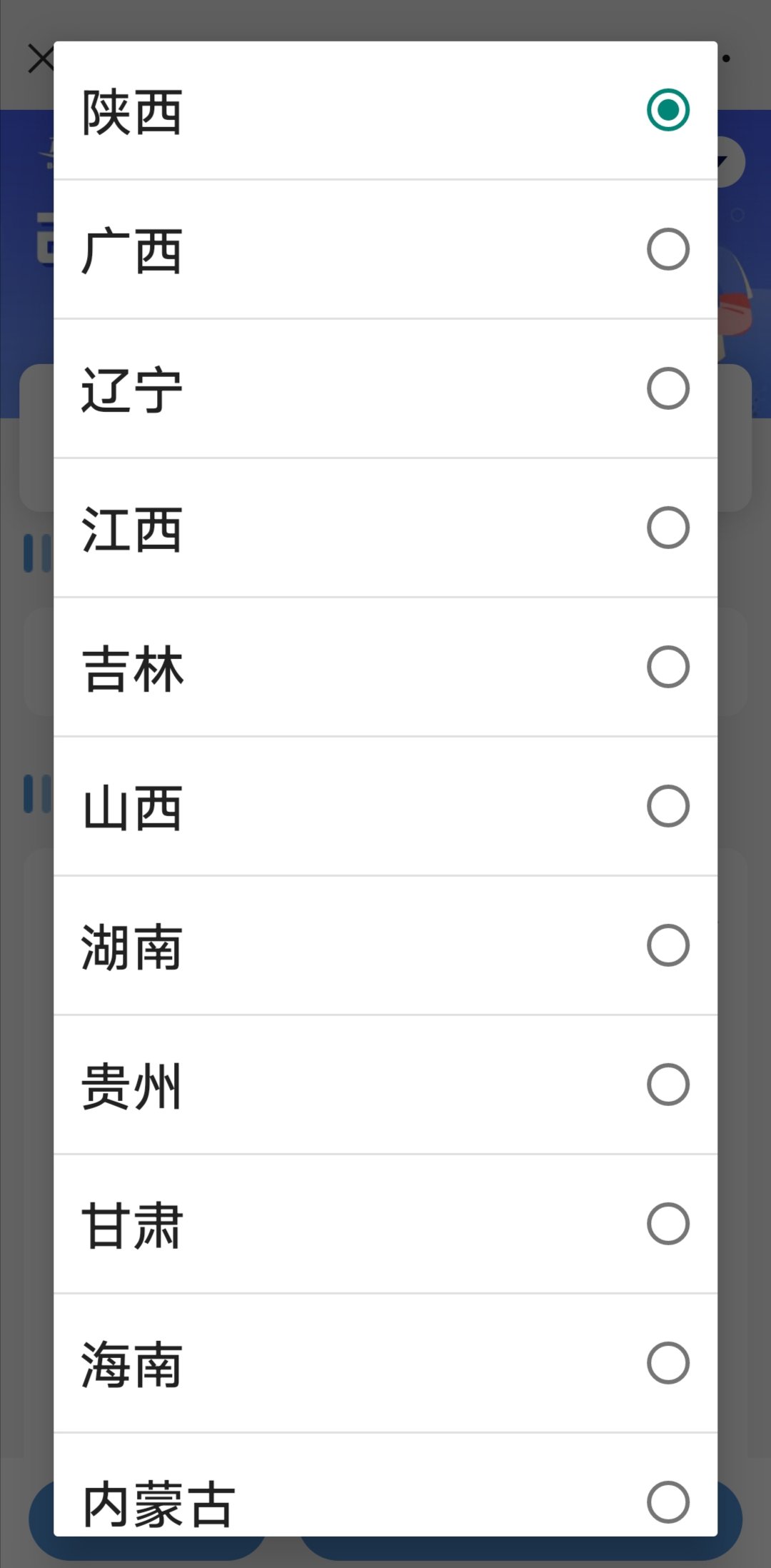Viewport: 771px width, 1568px height.
Task: Pick 海南 as the region
Action: (x=667, y=1363)
